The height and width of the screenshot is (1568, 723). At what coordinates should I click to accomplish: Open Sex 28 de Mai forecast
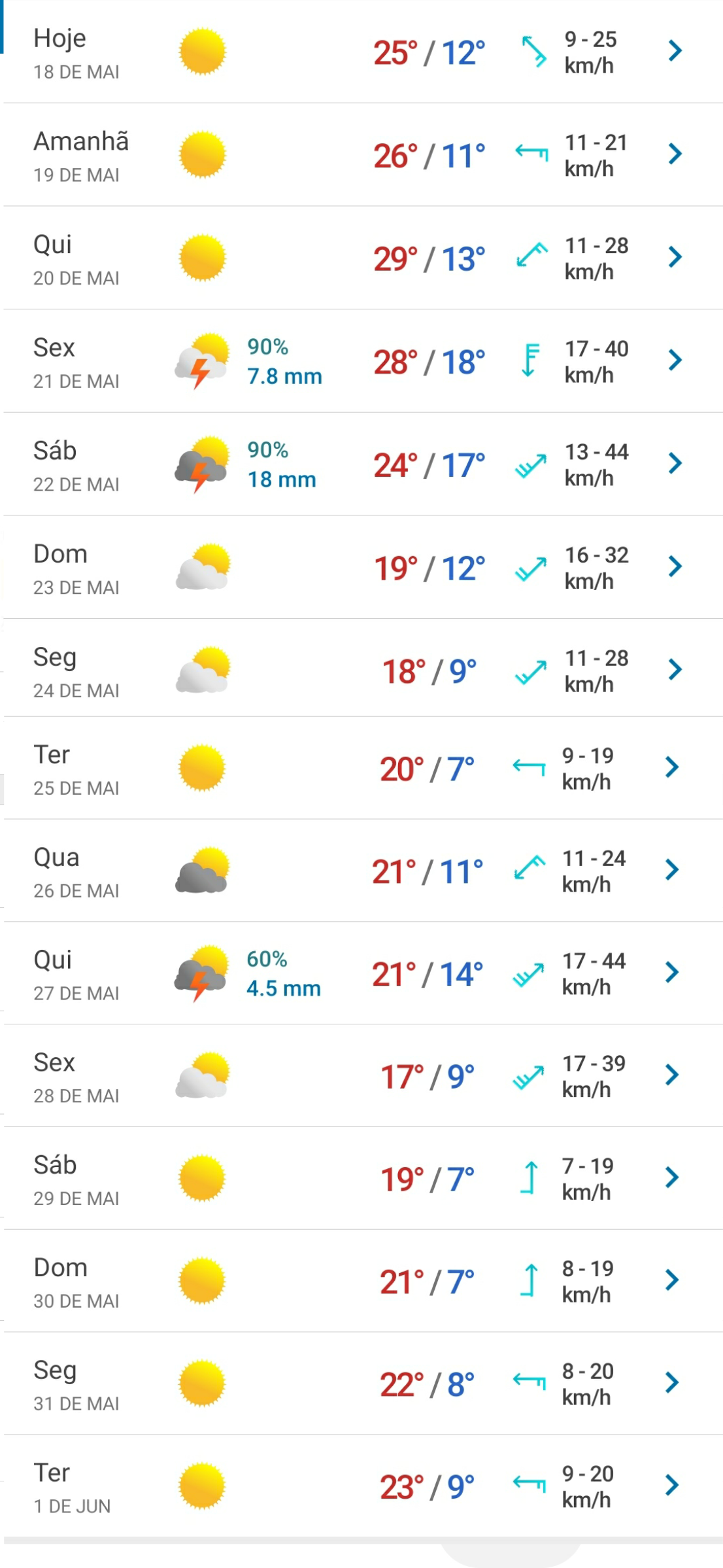click(x=363, y=1076)
